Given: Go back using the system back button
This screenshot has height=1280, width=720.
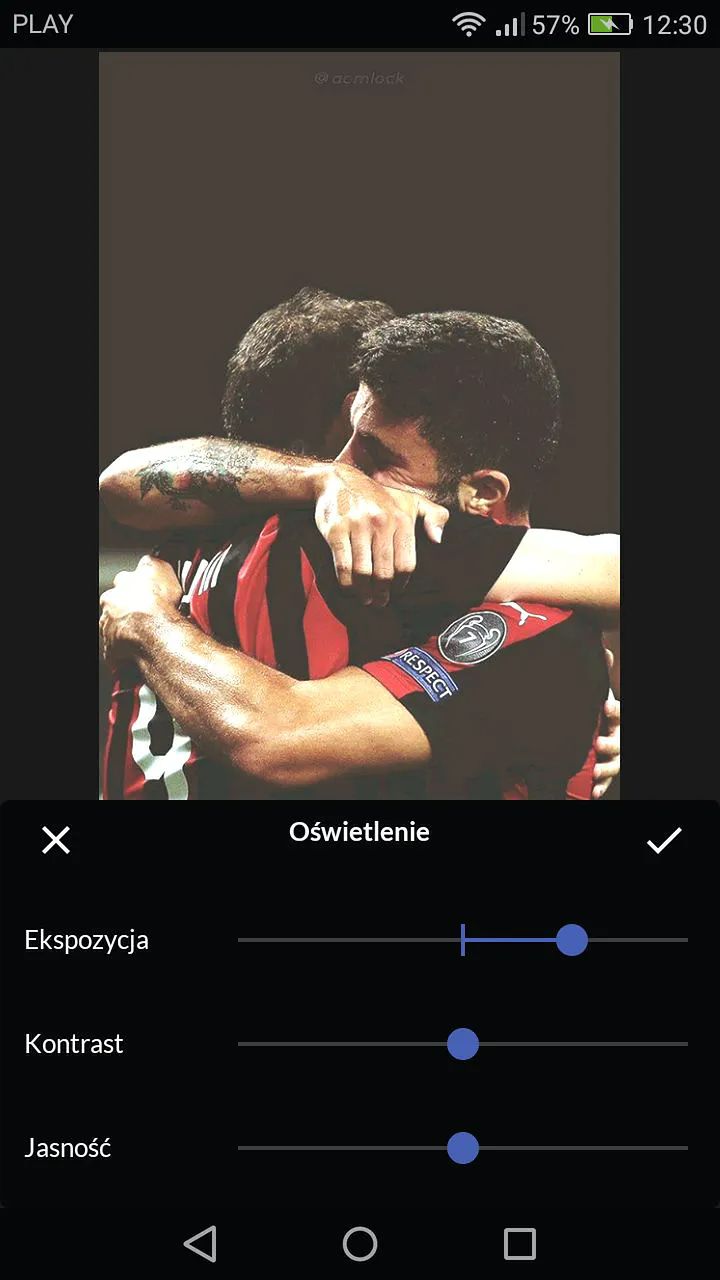Looking at the screenshot, I should click(200, 1244).
